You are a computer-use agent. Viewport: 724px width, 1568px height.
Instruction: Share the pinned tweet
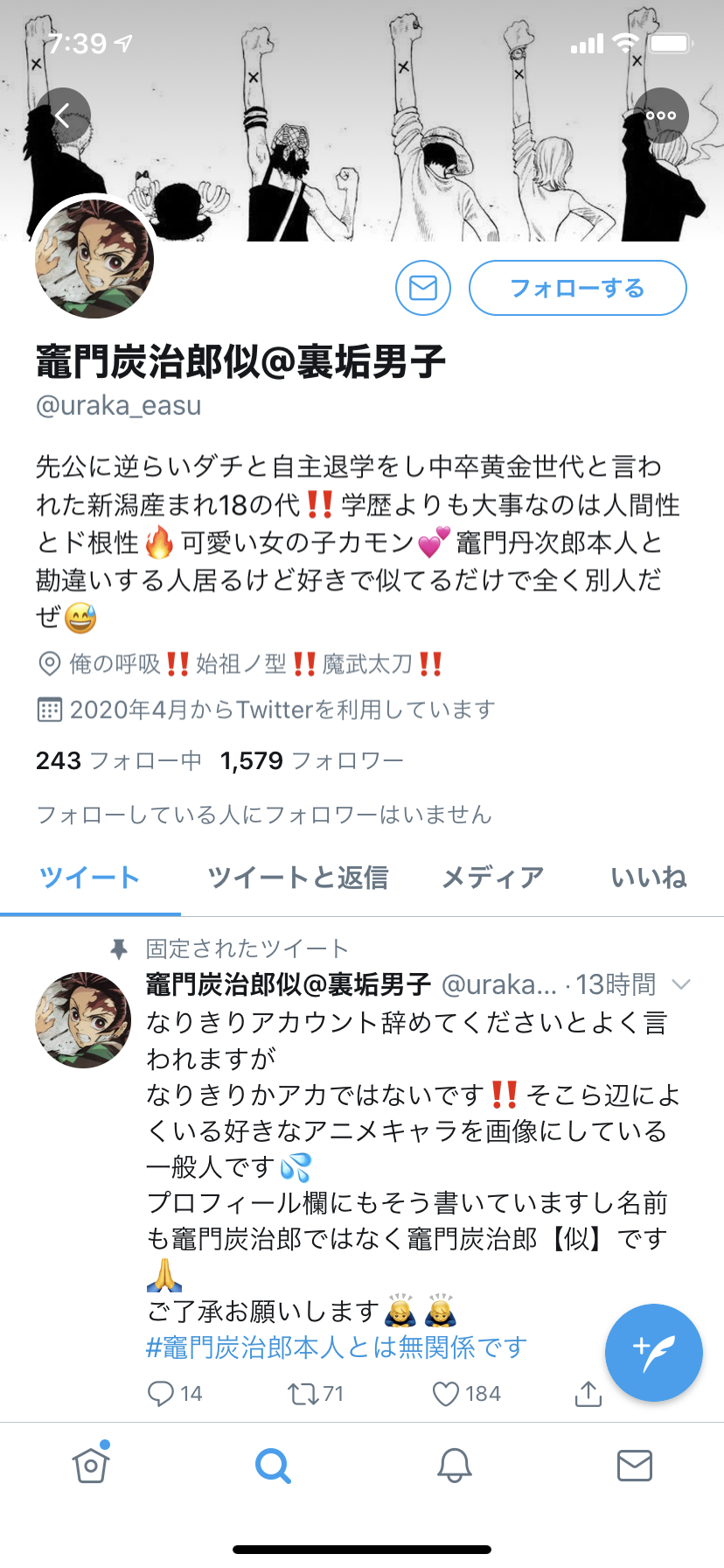click(588, 1393)
